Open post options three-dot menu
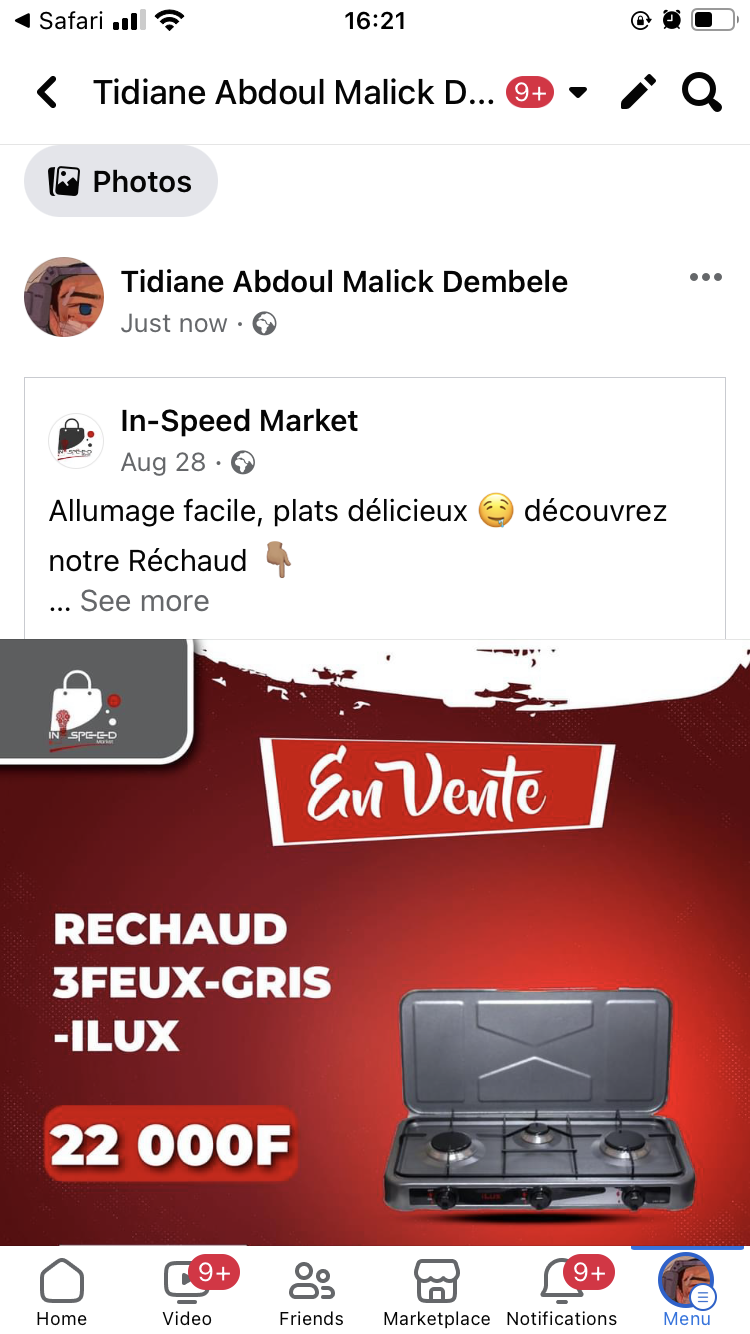 [705, 278]
